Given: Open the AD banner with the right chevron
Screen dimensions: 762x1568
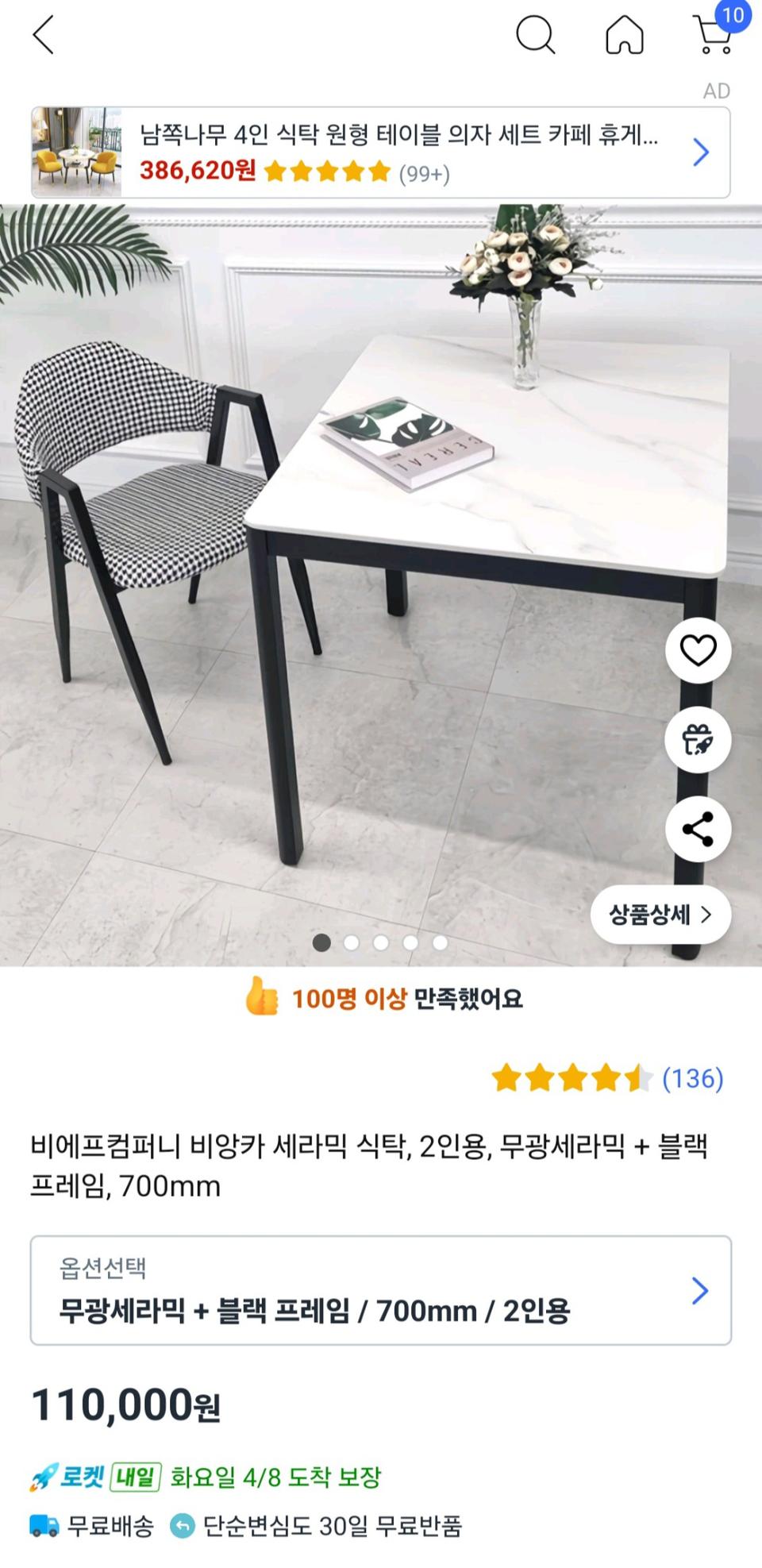Looking at the screenshot, I should (700, 152).
